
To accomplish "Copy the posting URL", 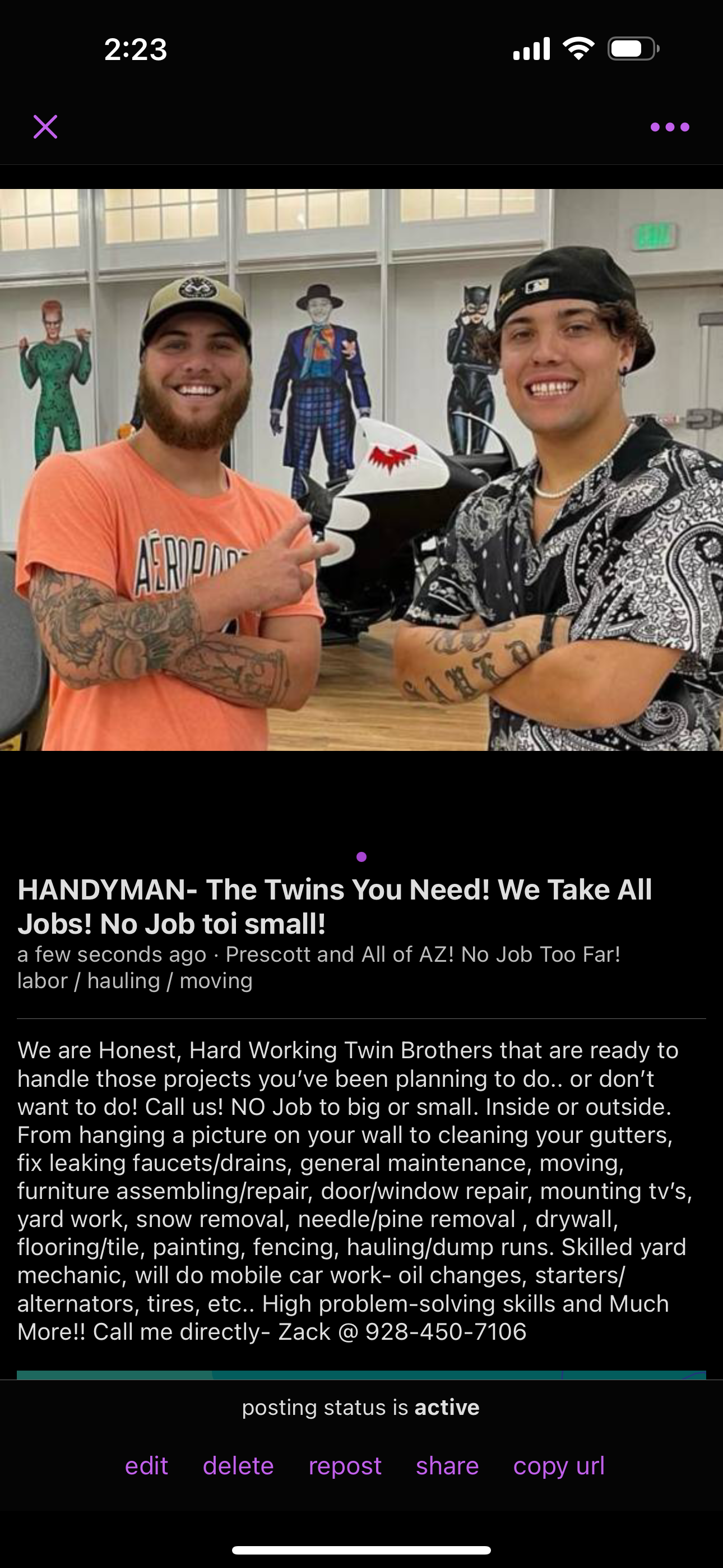I will point(559,1466).
